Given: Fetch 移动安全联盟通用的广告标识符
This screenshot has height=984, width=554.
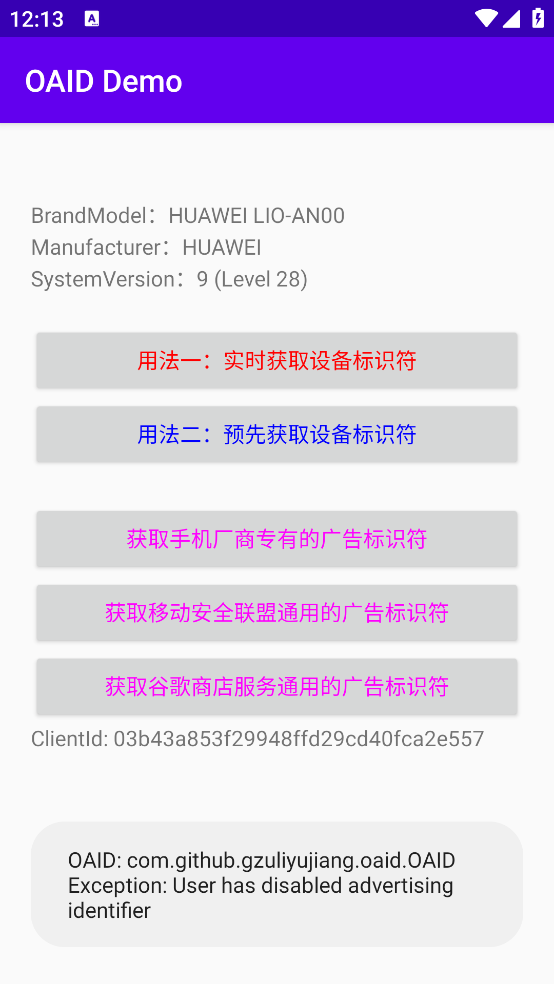Looking at the screenshot, I should (277, 612).
